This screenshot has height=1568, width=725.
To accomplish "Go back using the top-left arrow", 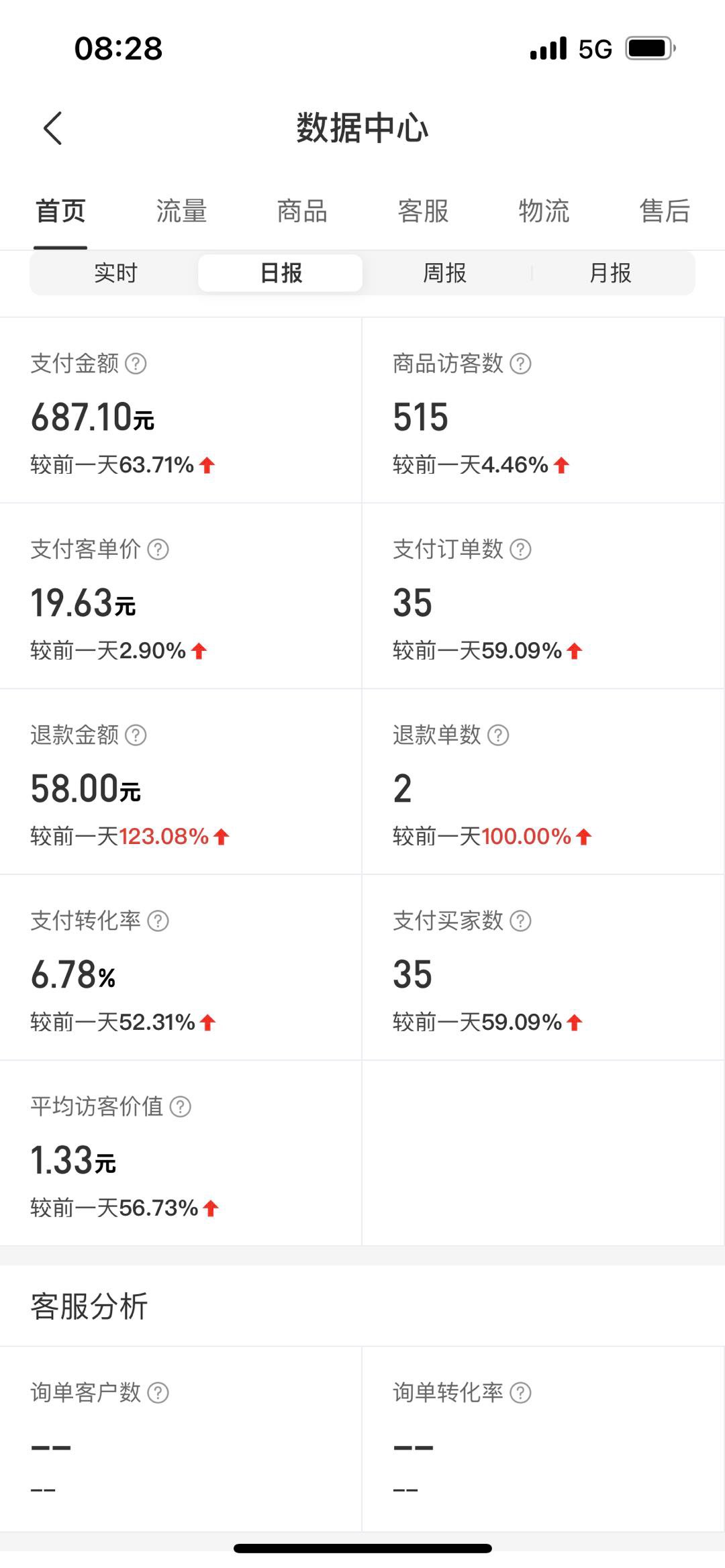I will click(52, 128).
